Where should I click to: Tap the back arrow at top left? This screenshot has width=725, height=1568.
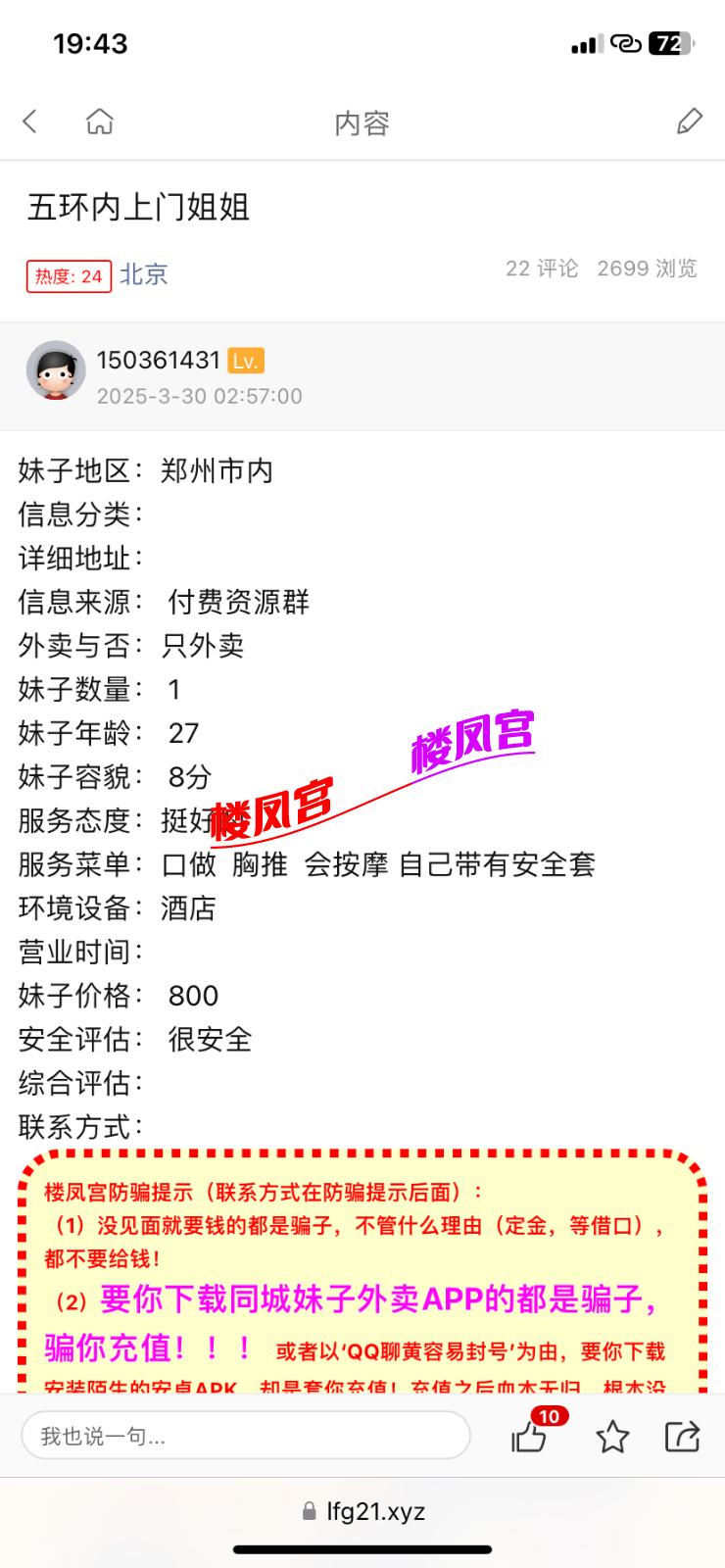(29, 121)
